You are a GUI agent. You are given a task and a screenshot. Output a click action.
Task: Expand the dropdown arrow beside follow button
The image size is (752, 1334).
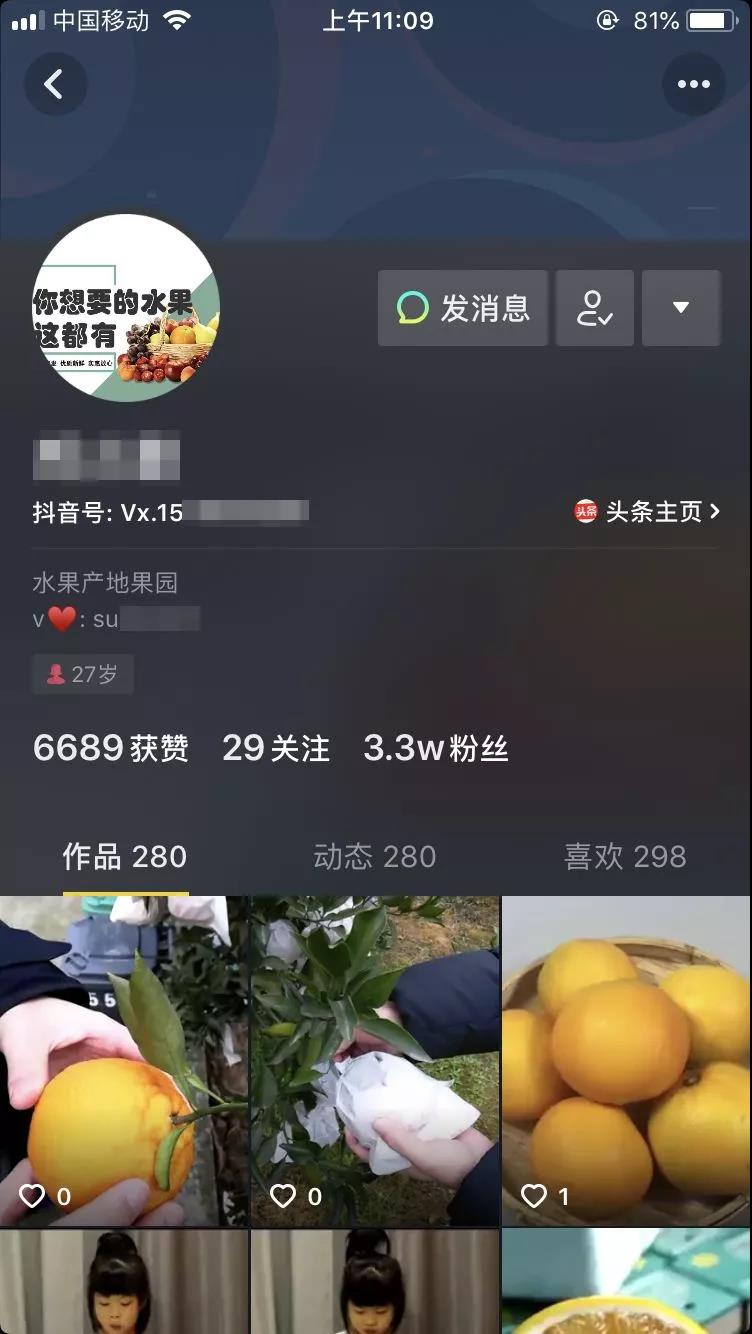[x=681, y=308]
